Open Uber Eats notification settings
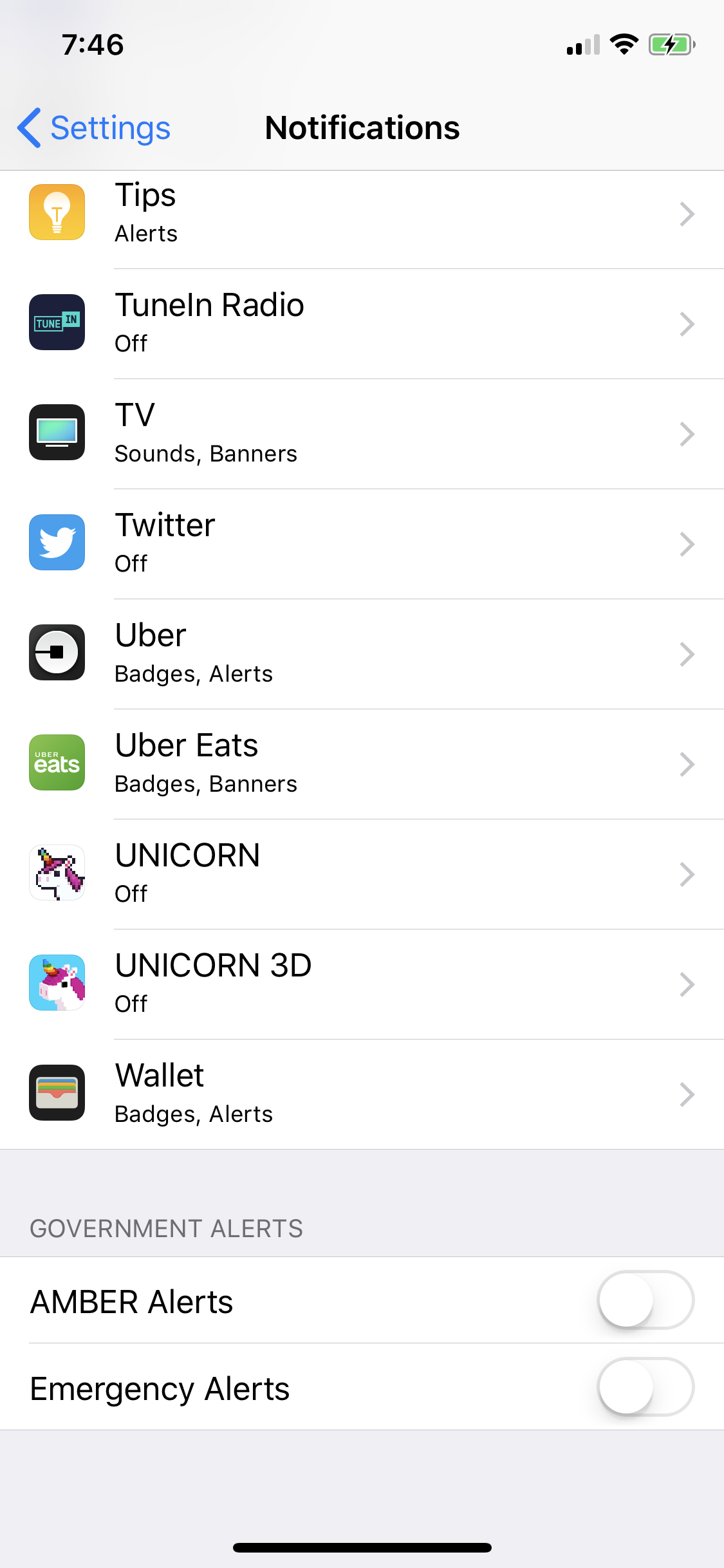The width and height of the screenshot is (724, 1568). (x=362, y=764)
